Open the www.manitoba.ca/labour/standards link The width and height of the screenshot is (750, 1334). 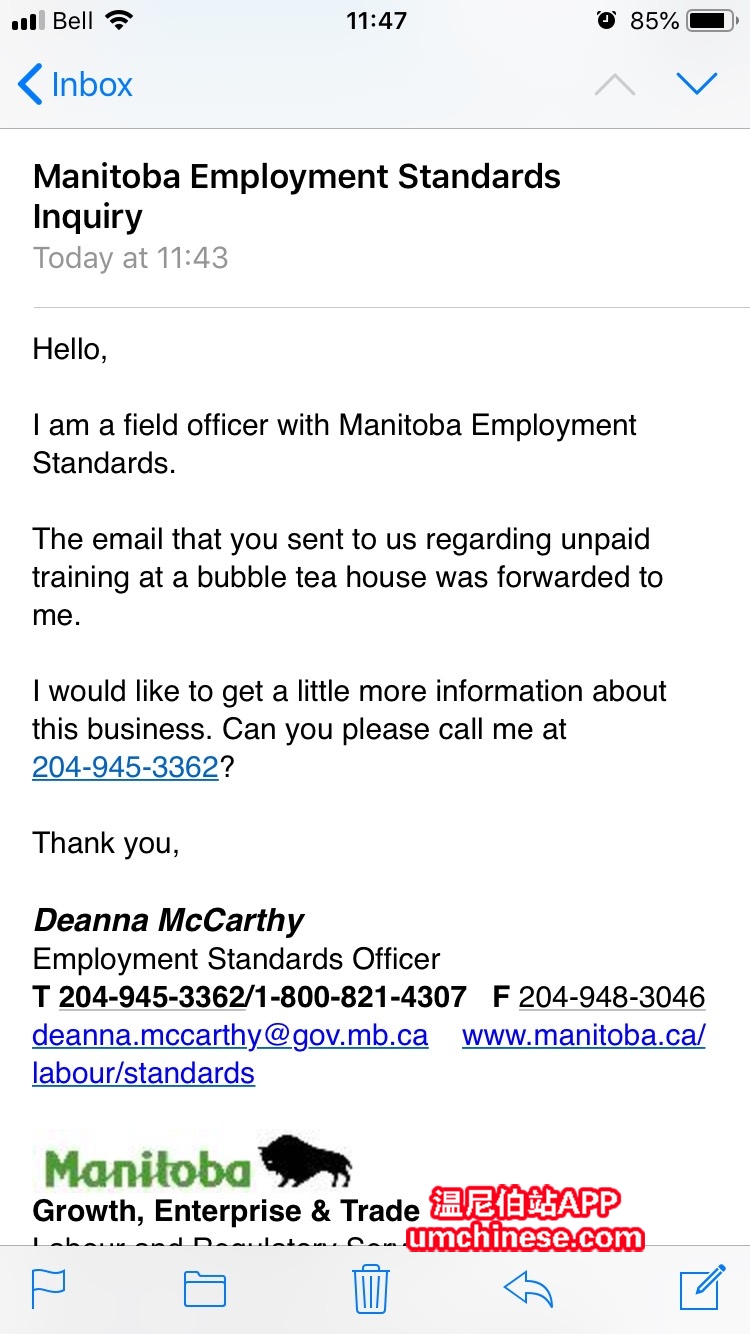[x=583, y=1035]
